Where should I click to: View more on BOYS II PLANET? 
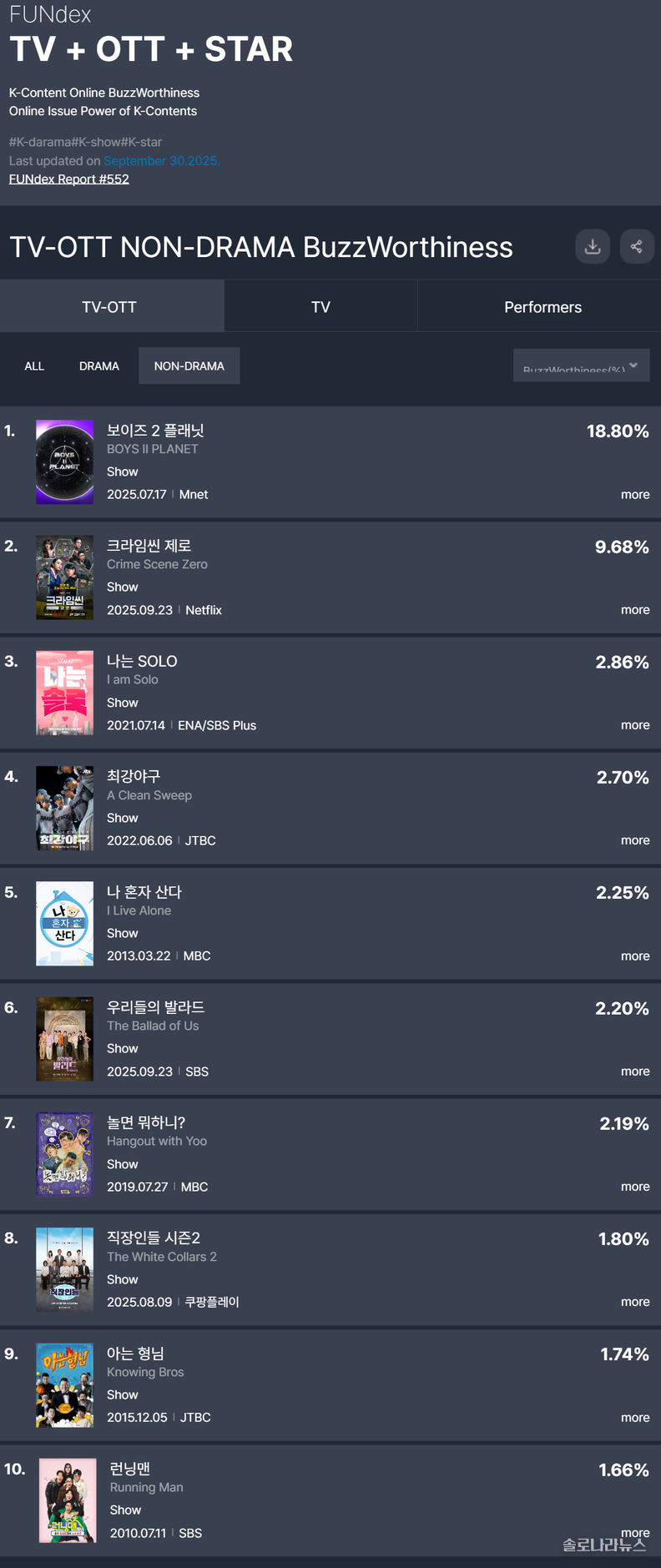[634, 495]
